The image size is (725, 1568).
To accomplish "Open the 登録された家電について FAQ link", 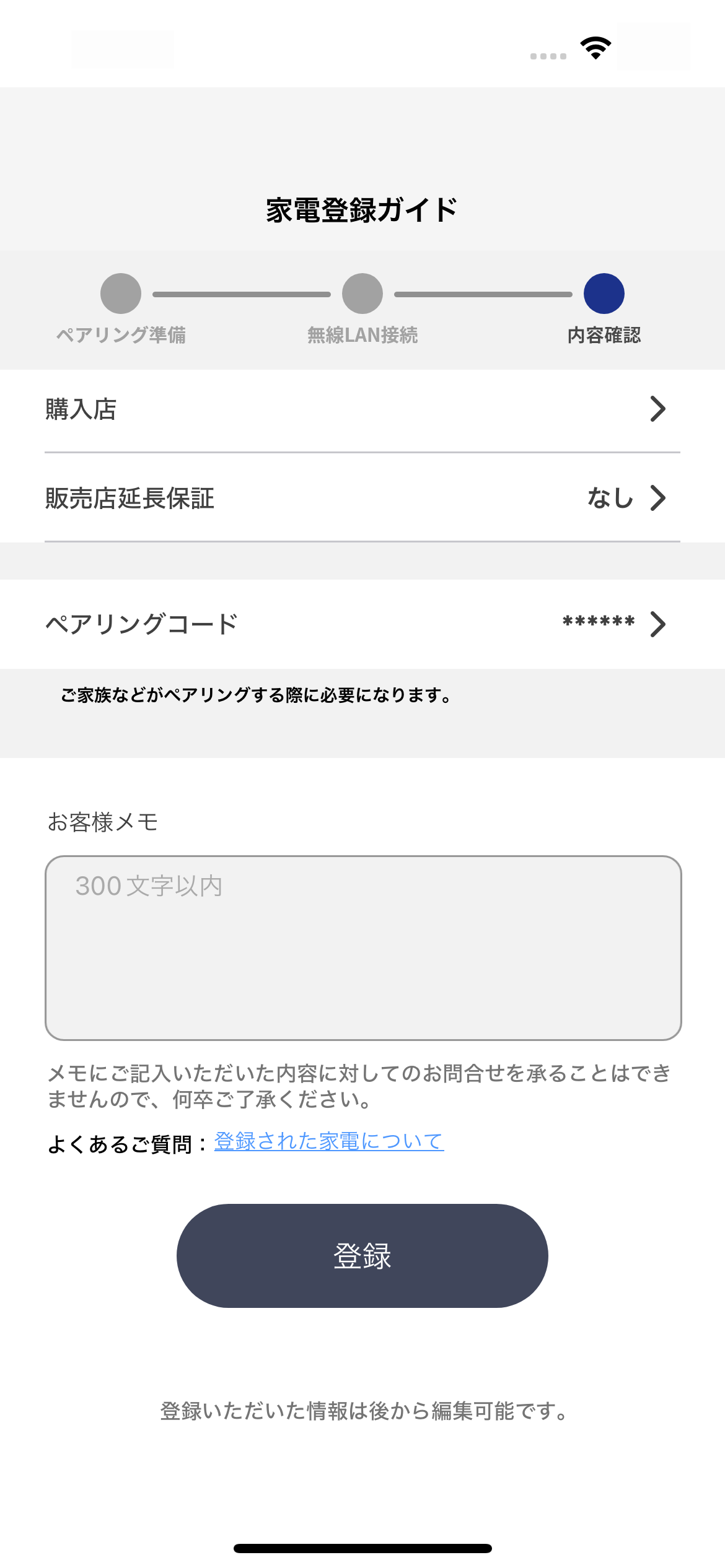I will pos(329,1141).
